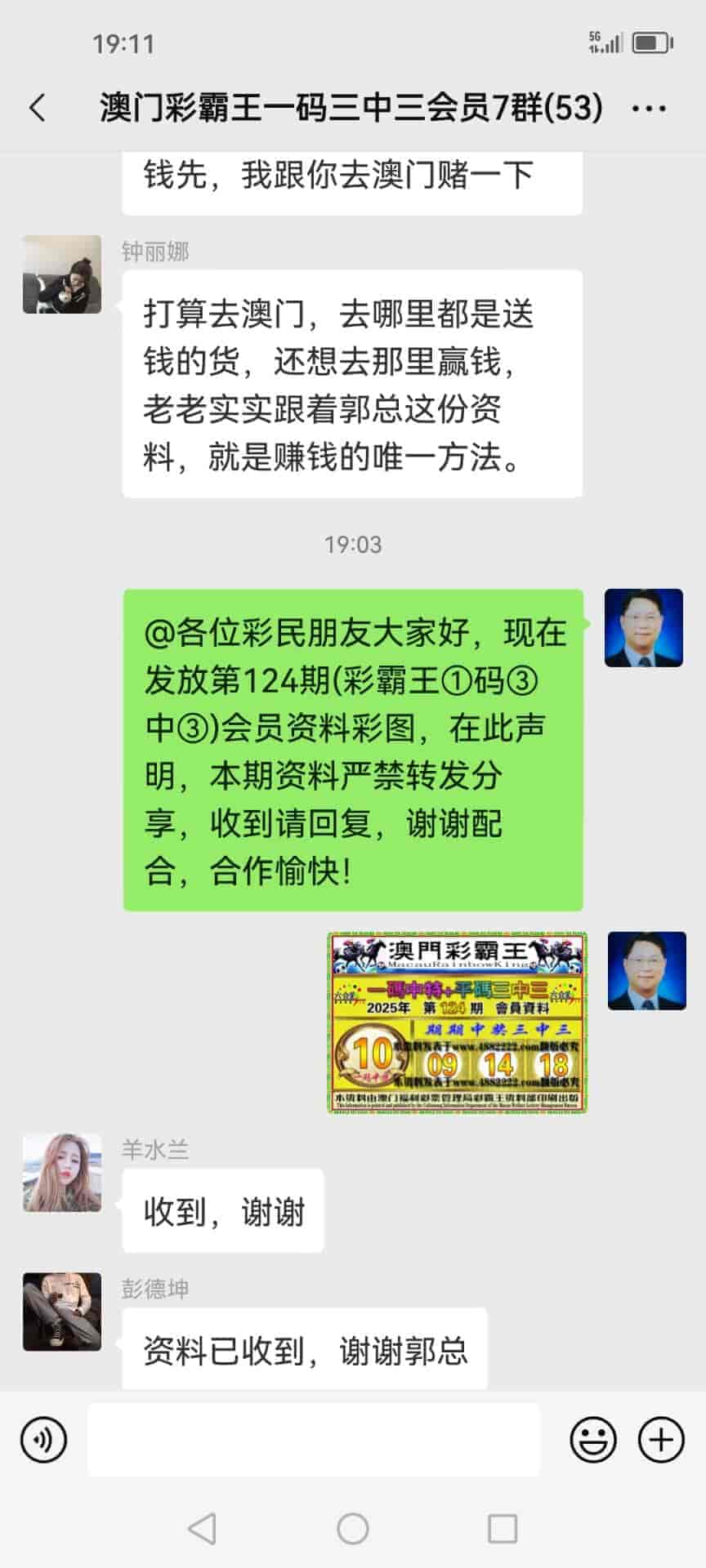Open the plus attachment menu

tap(660, 1440)
